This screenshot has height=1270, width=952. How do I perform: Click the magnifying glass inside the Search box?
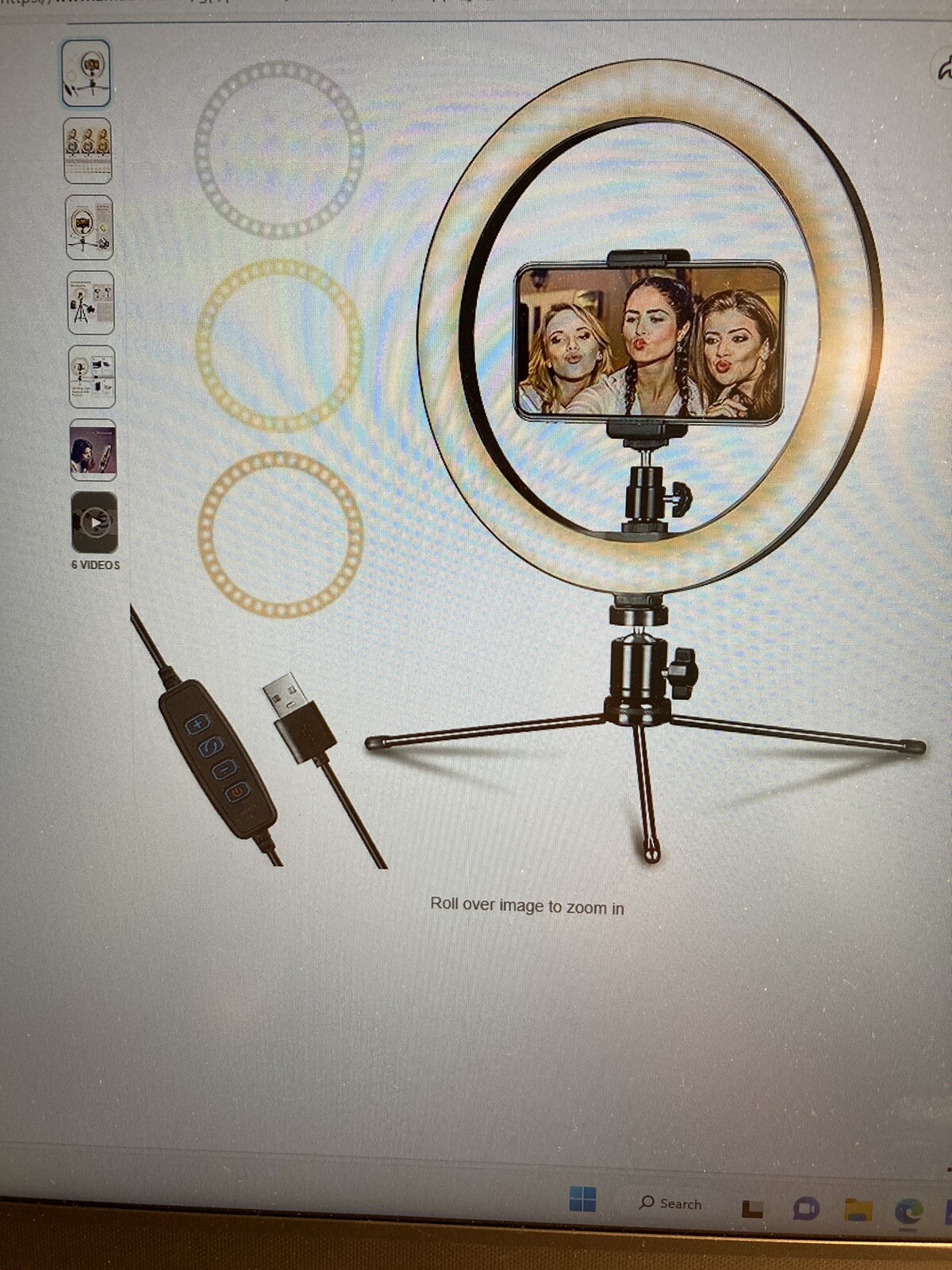point(647,1203)
